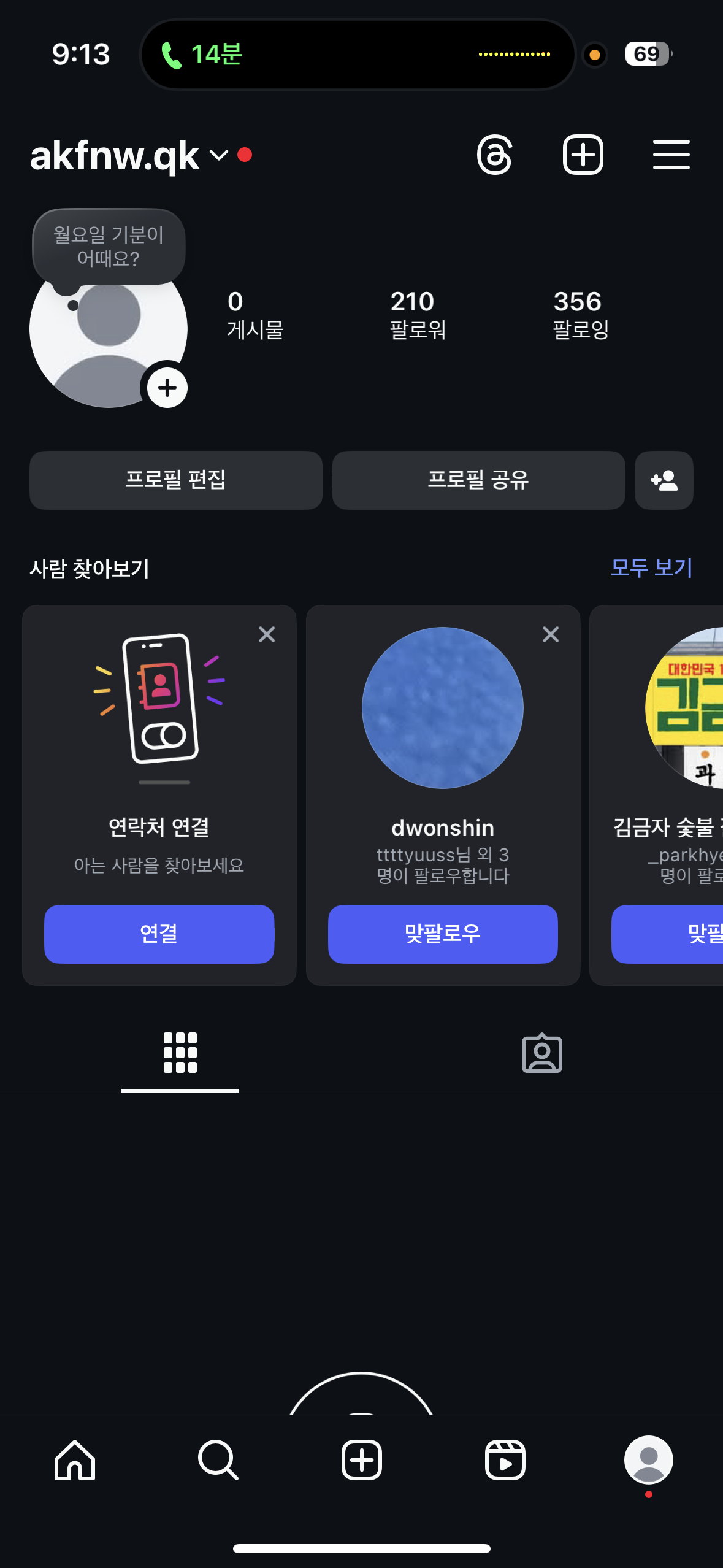Switch to the tagged photos tab
The width and height of the screenshot is (723, 1568).
coord(542,1053)
